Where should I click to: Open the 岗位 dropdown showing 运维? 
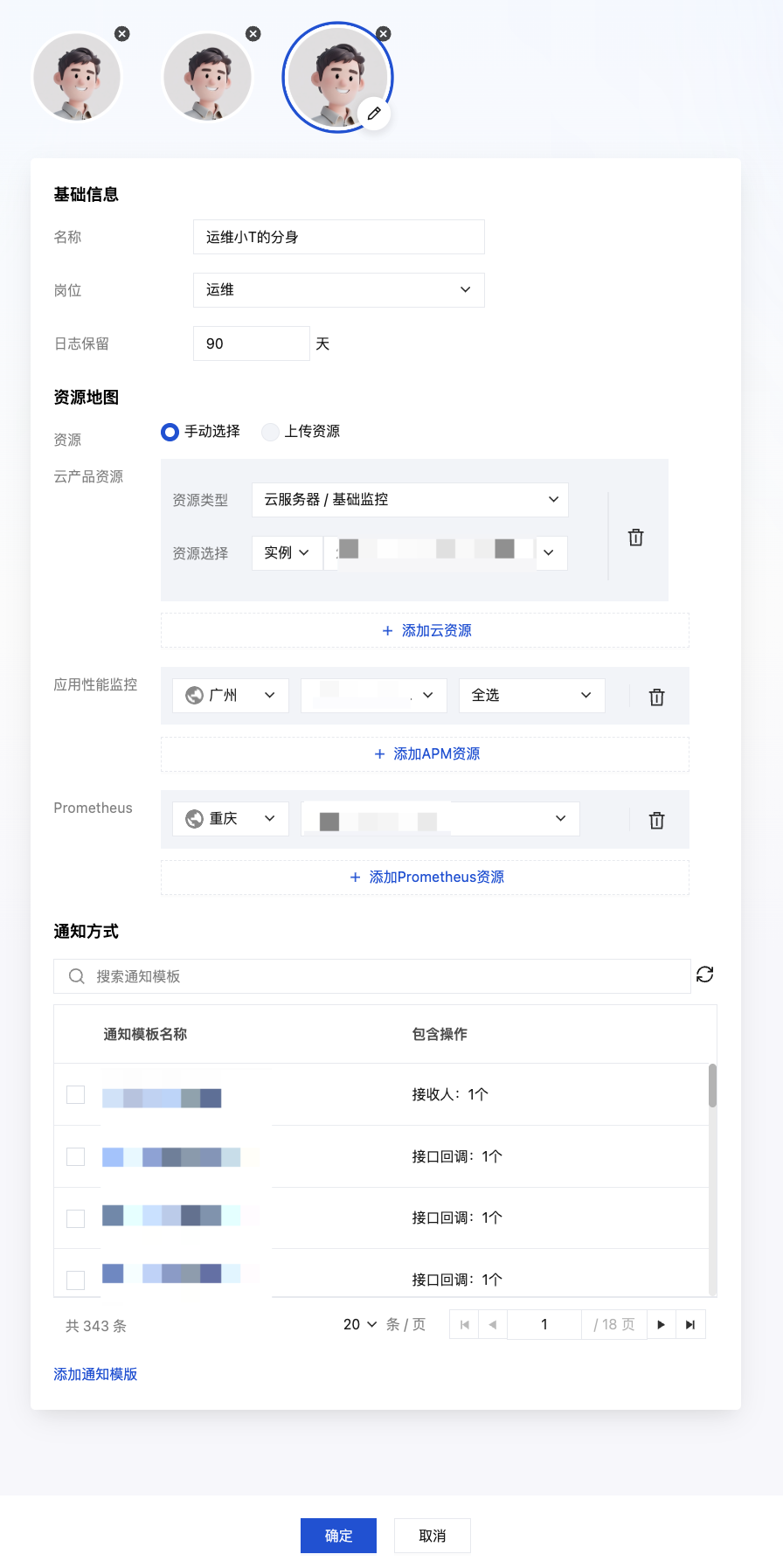(338, 290)
